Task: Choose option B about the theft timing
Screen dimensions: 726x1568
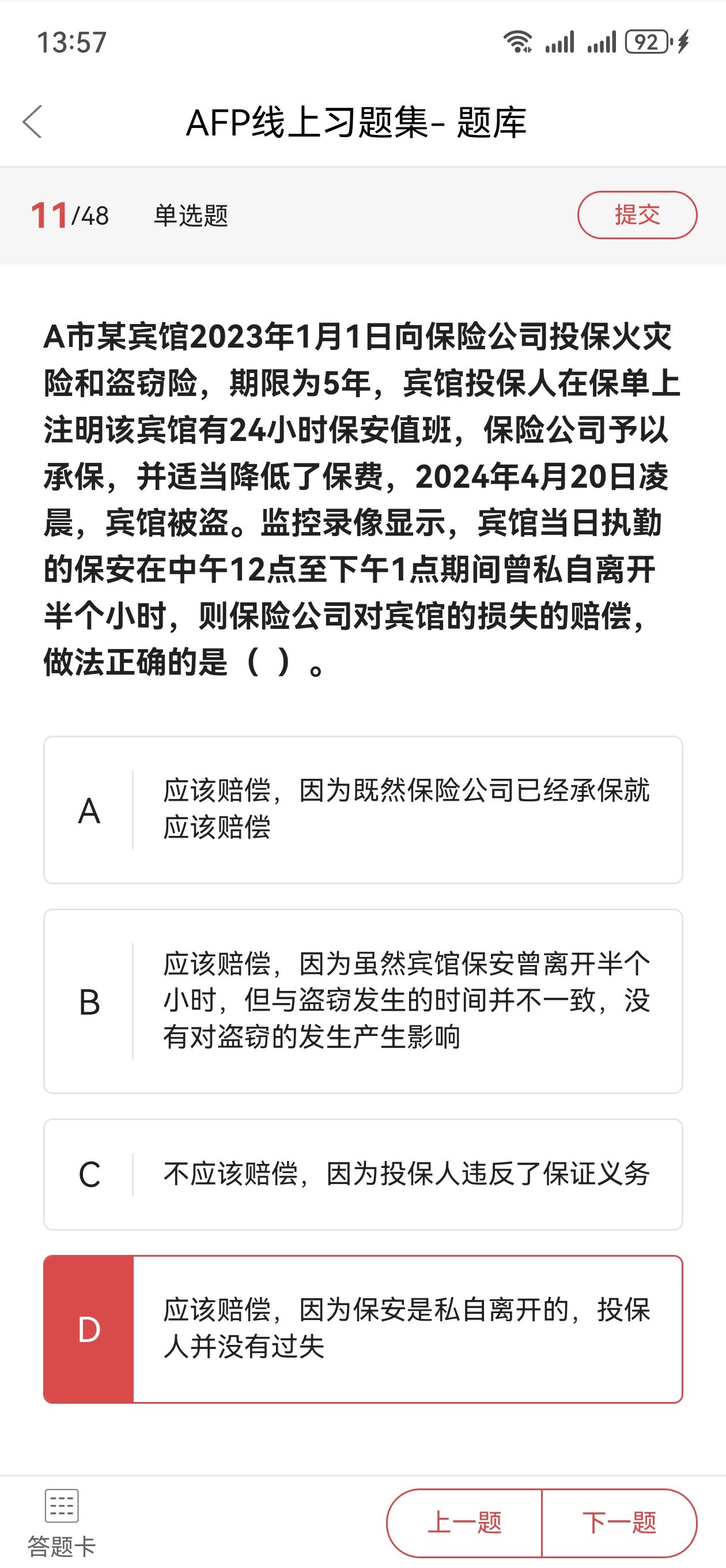Action: [x=362, y=1001]
